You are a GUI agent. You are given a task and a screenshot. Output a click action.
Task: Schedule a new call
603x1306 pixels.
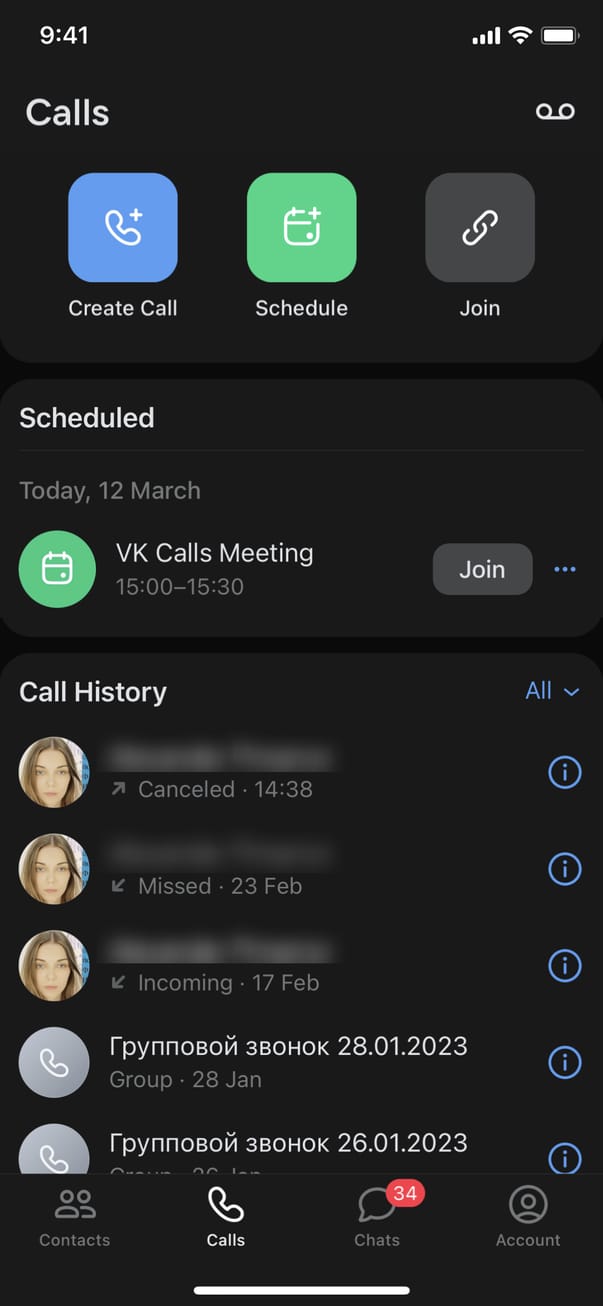tap(301, 228)
